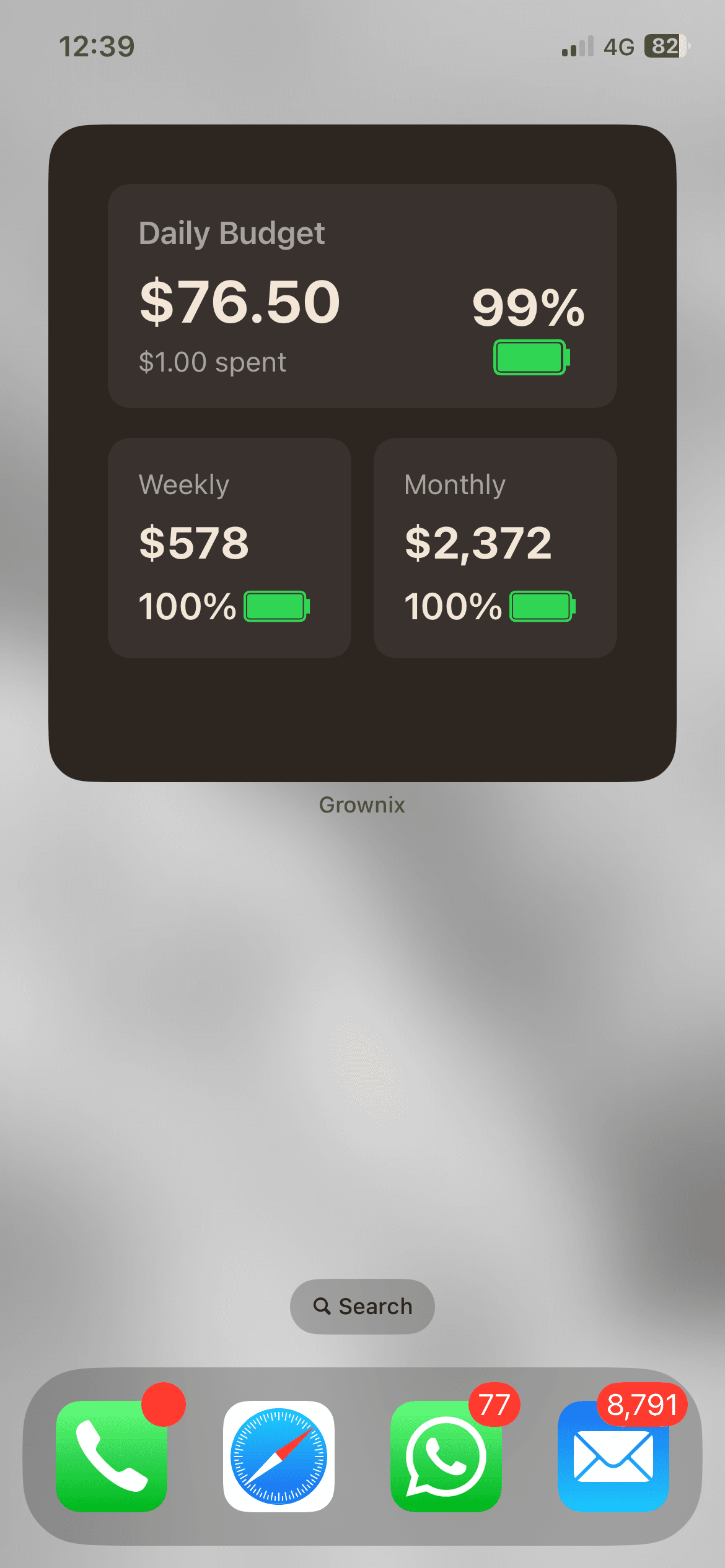Tap the Weekly budget battery indicator

[276, 607]
